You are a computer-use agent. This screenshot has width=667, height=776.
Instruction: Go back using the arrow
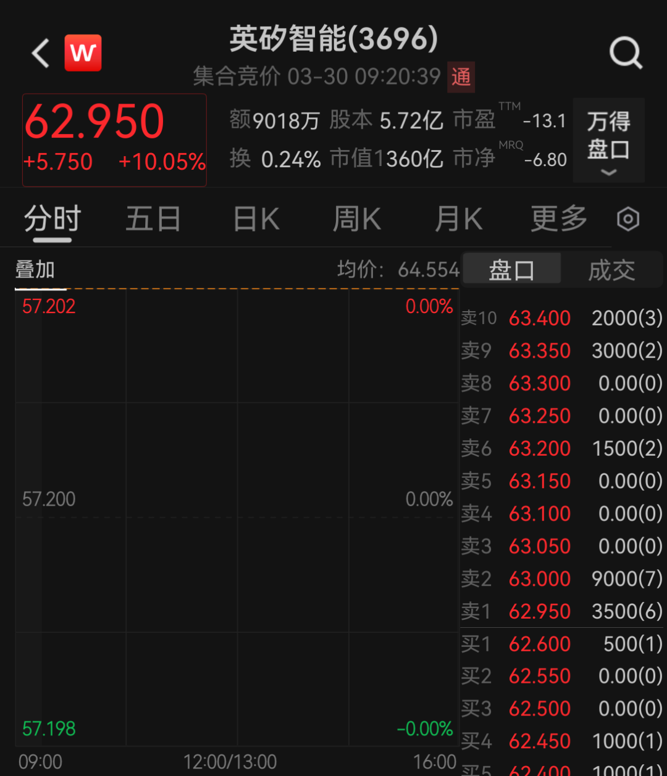click(40, 53)
